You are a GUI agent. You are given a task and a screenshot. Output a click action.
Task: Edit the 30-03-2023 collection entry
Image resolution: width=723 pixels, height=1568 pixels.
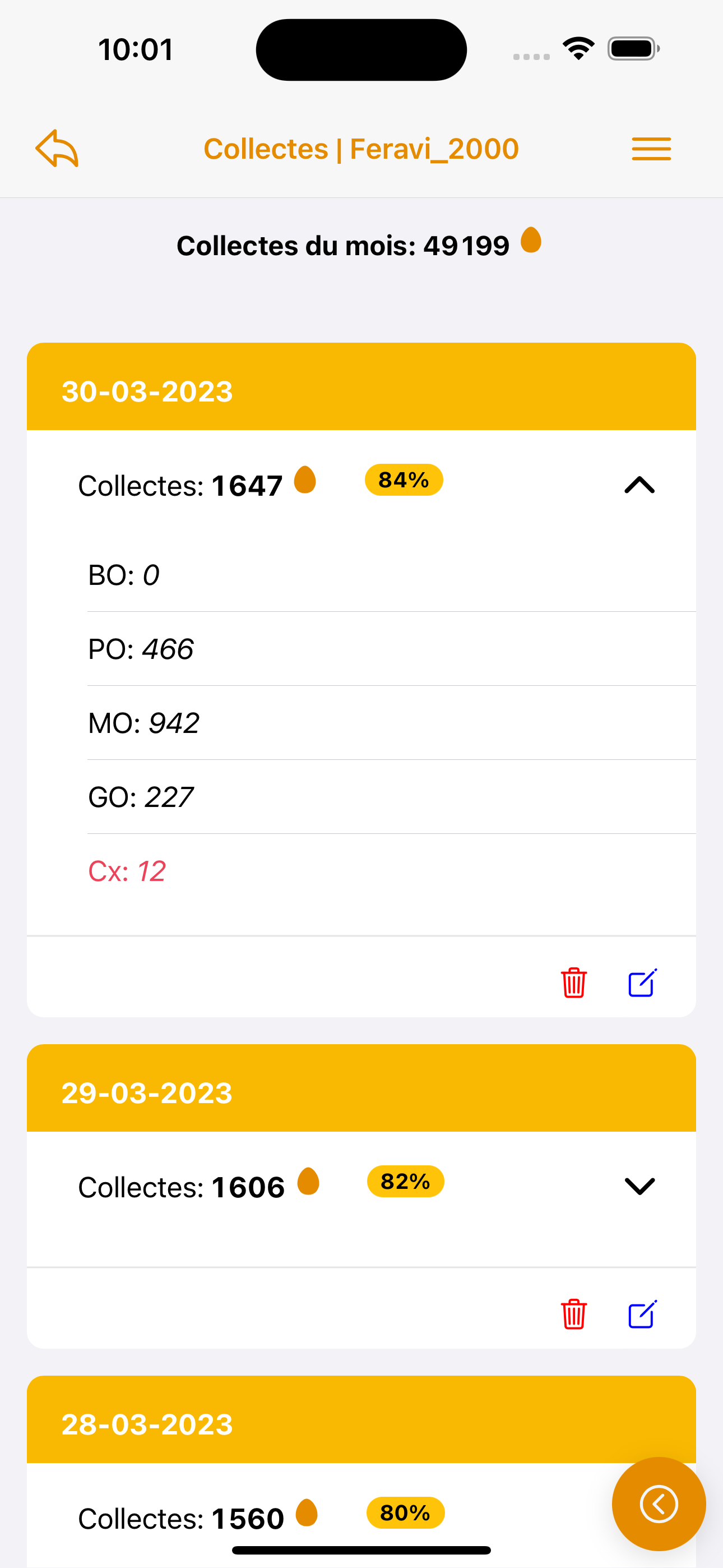(642, 983)
